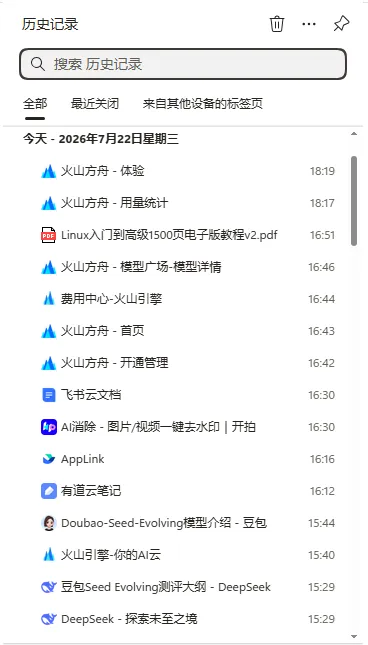Tap the 搜索 历史记录 search box
368x645 pixels.
[183, 64]
